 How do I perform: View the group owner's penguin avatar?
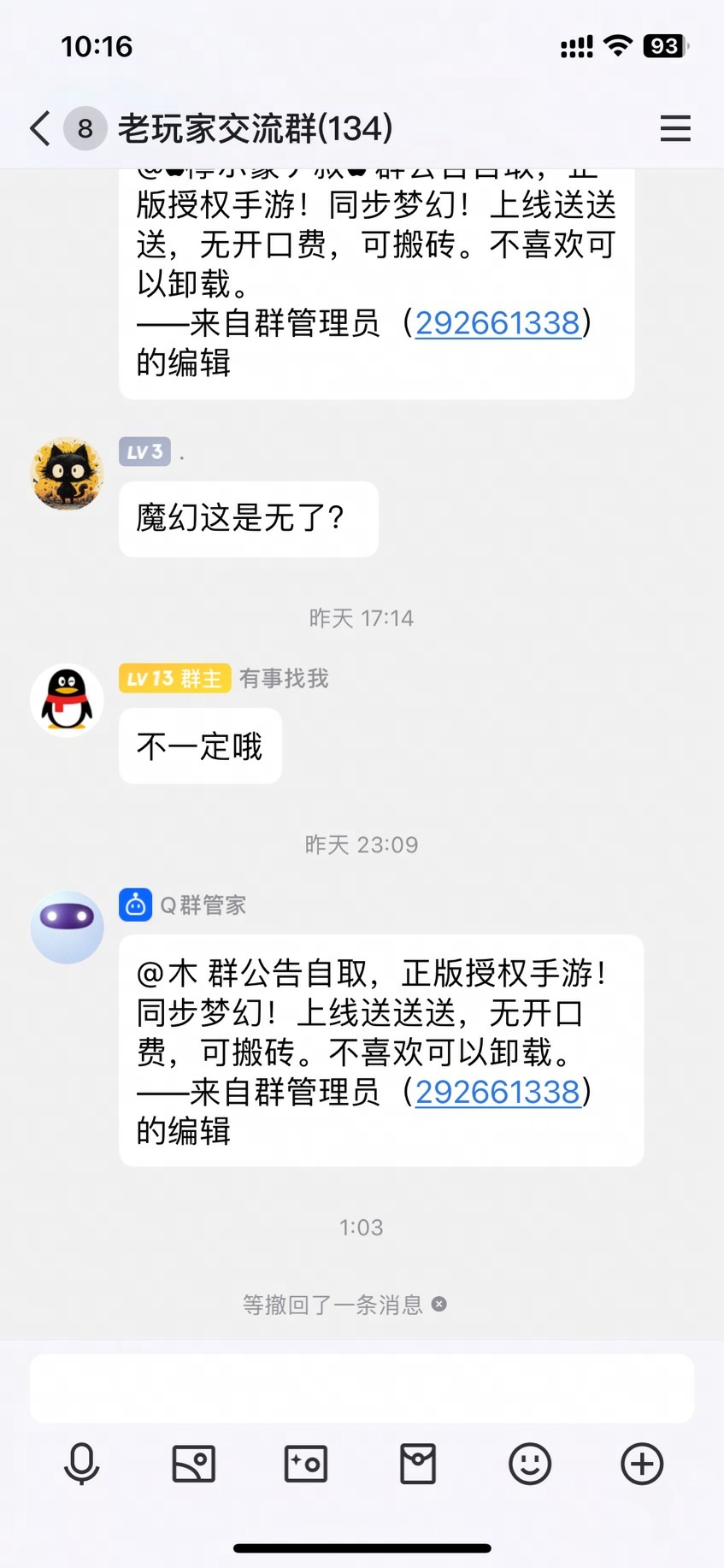coord(67,700)
